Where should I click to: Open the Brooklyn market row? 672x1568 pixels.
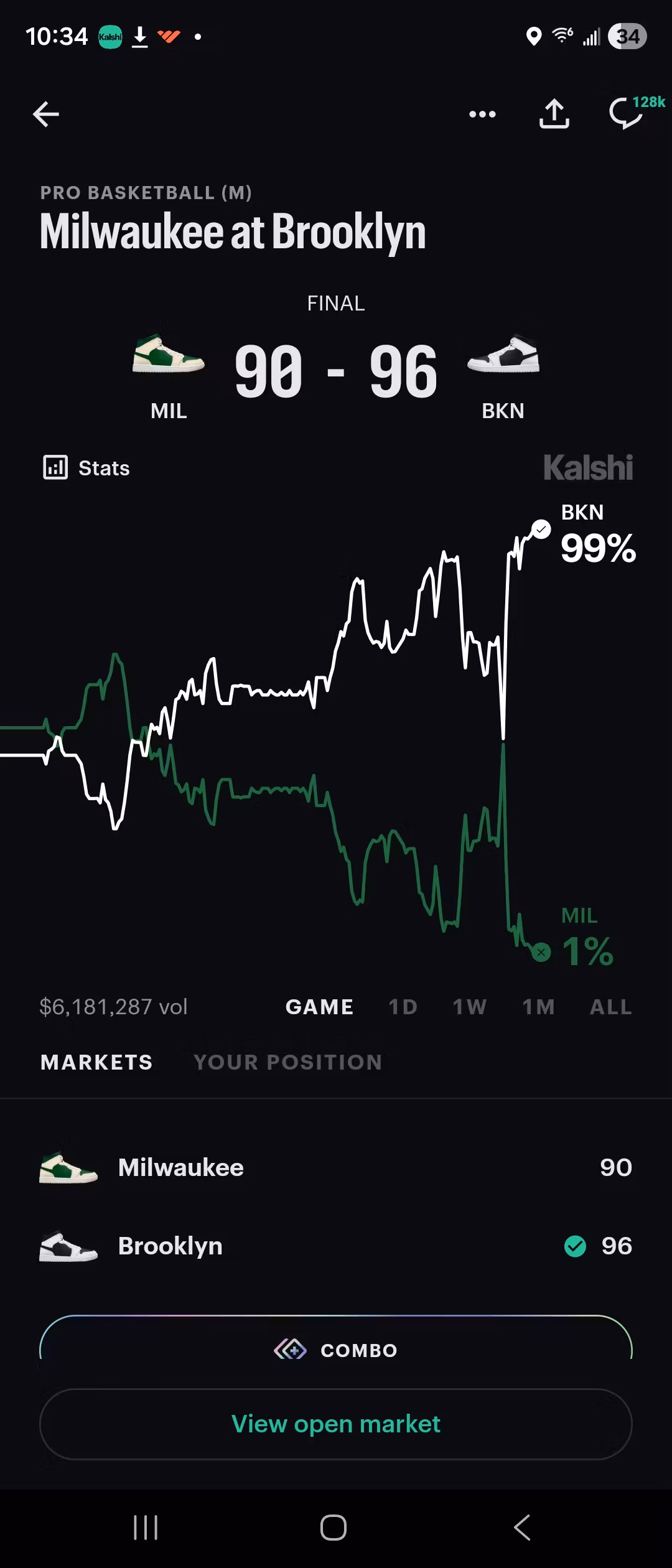(x=336, y=1246)
